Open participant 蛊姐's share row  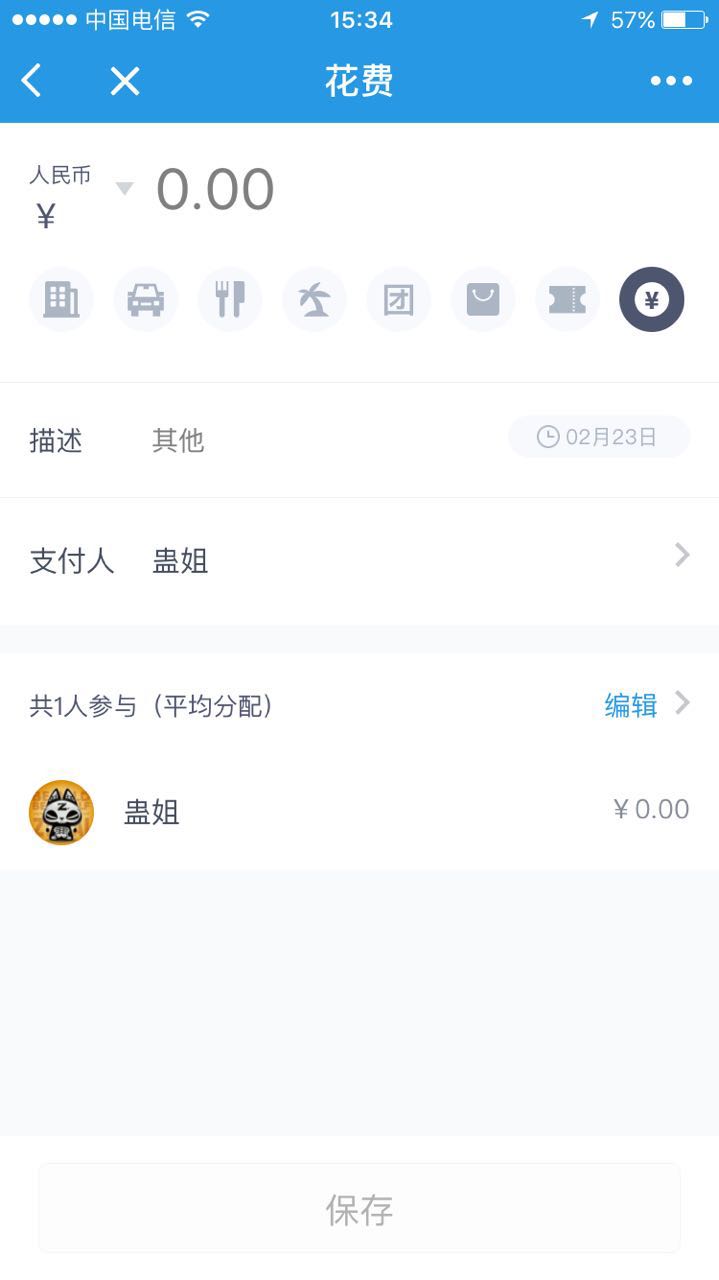click(x=359, y=811)
